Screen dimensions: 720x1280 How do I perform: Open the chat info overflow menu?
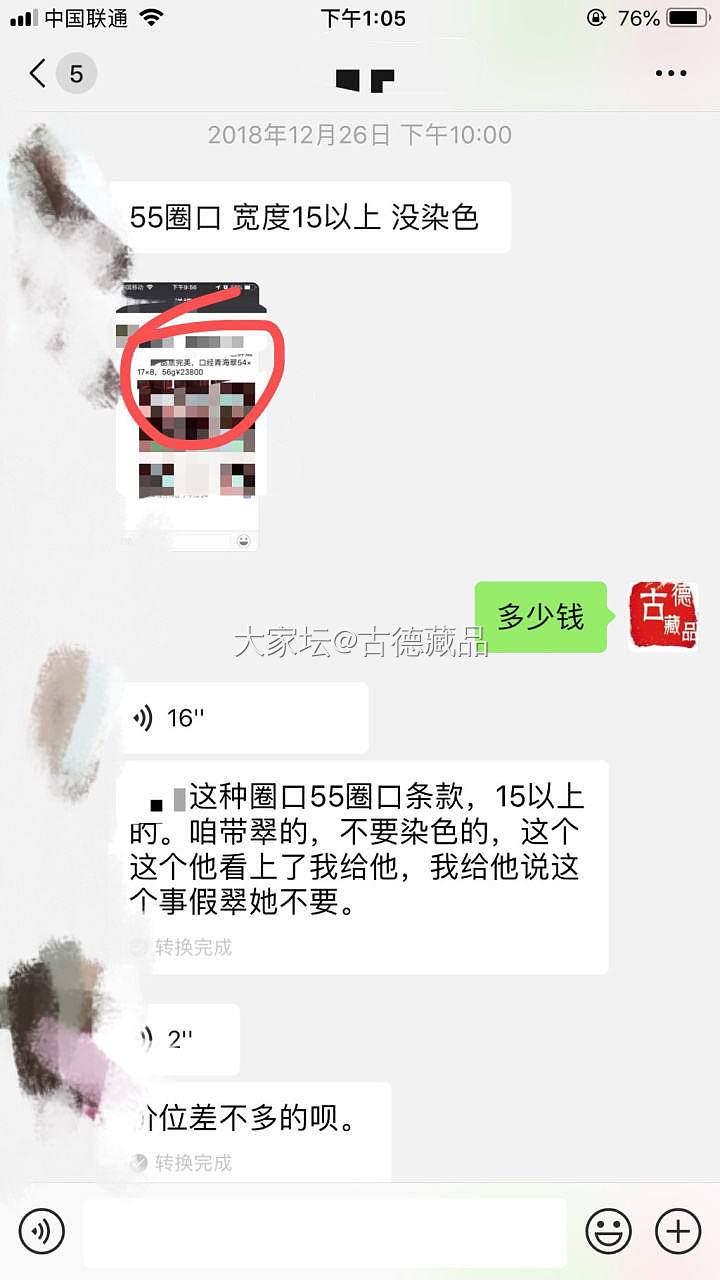(670, 73)
